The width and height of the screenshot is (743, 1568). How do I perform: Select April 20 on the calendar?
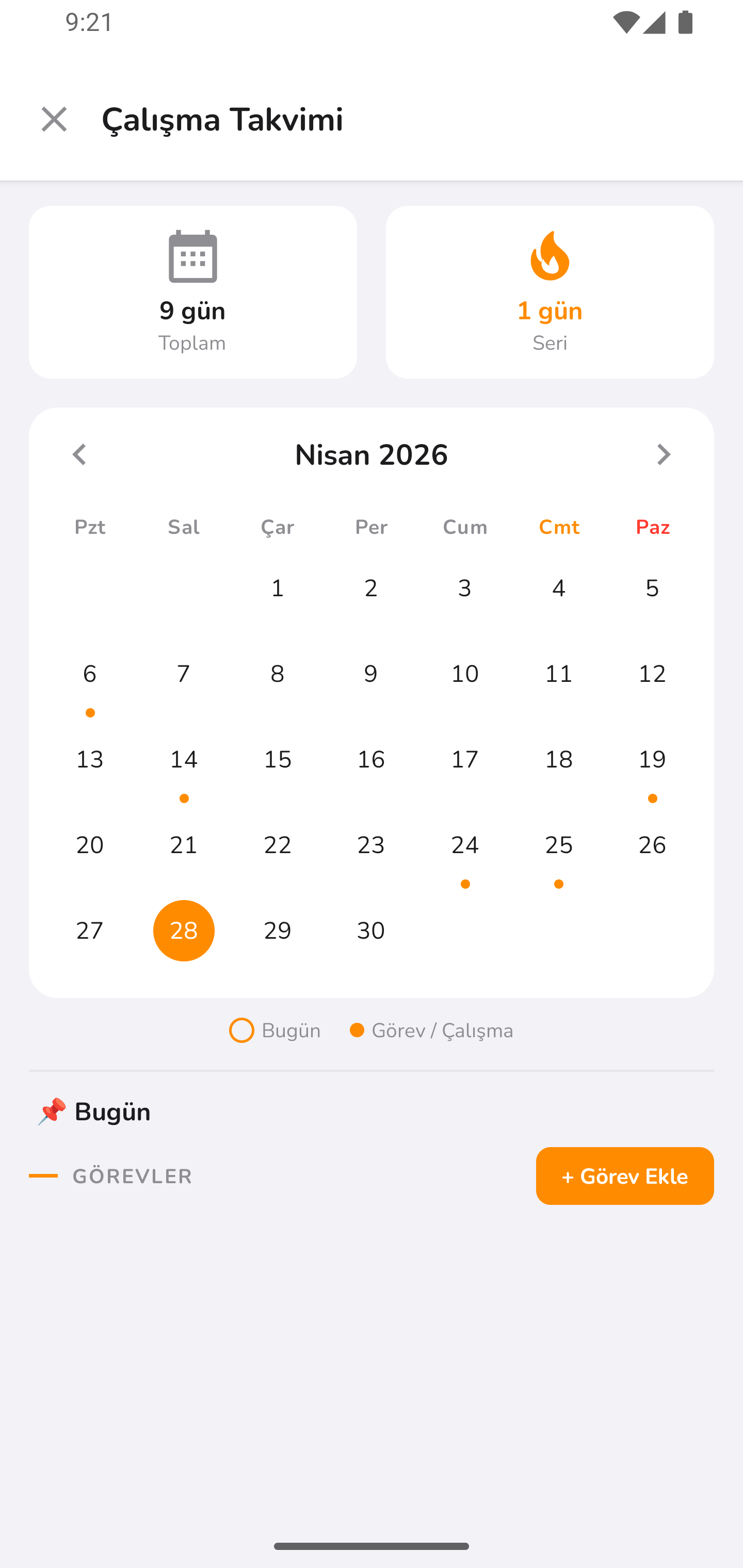[x=90, y=845]
